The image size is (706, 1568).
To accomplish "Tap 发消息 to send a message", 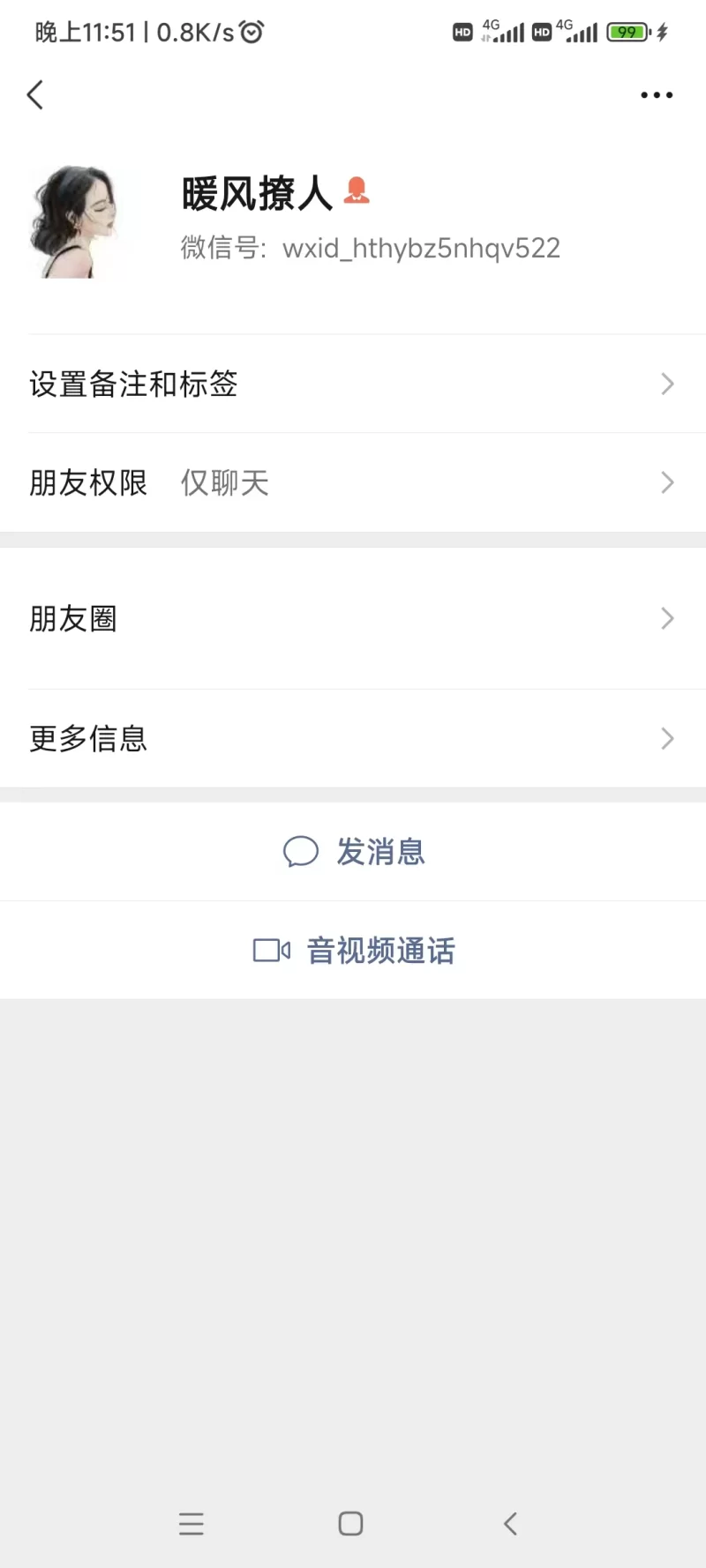I will pos(353,852).
